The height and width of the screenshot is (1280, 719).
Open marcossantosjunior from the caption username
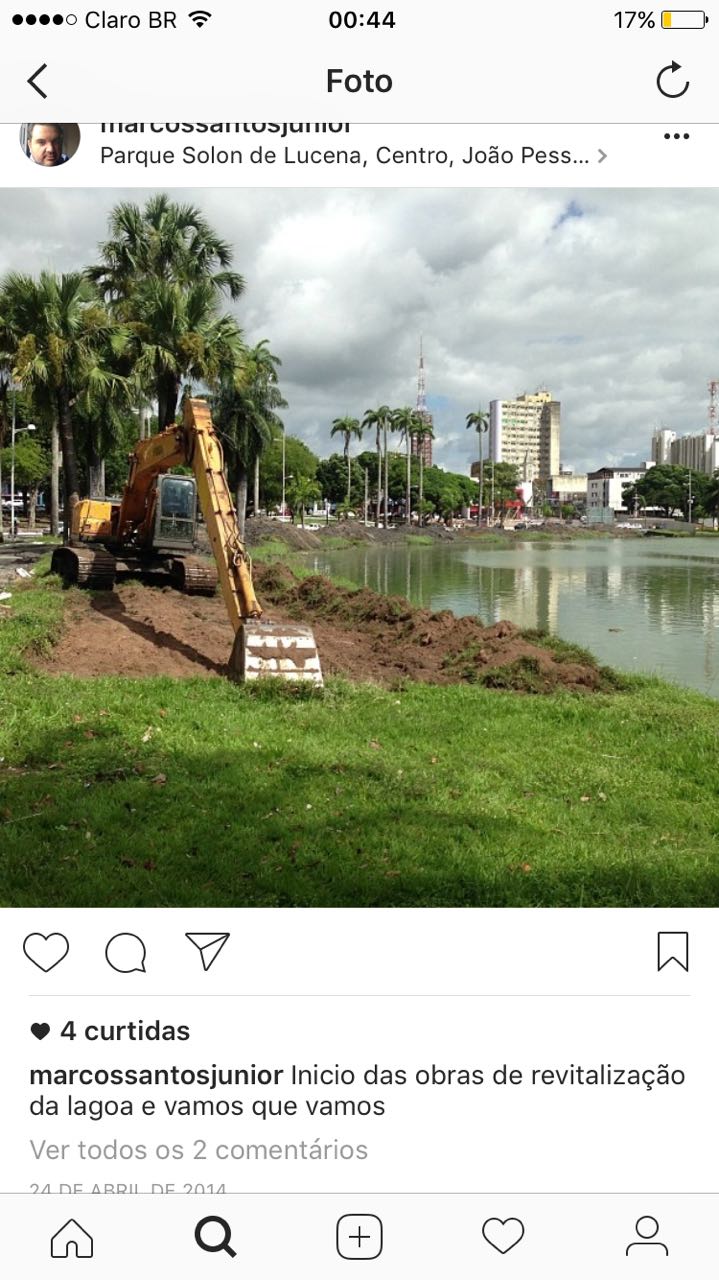[x=156, y=1076]
